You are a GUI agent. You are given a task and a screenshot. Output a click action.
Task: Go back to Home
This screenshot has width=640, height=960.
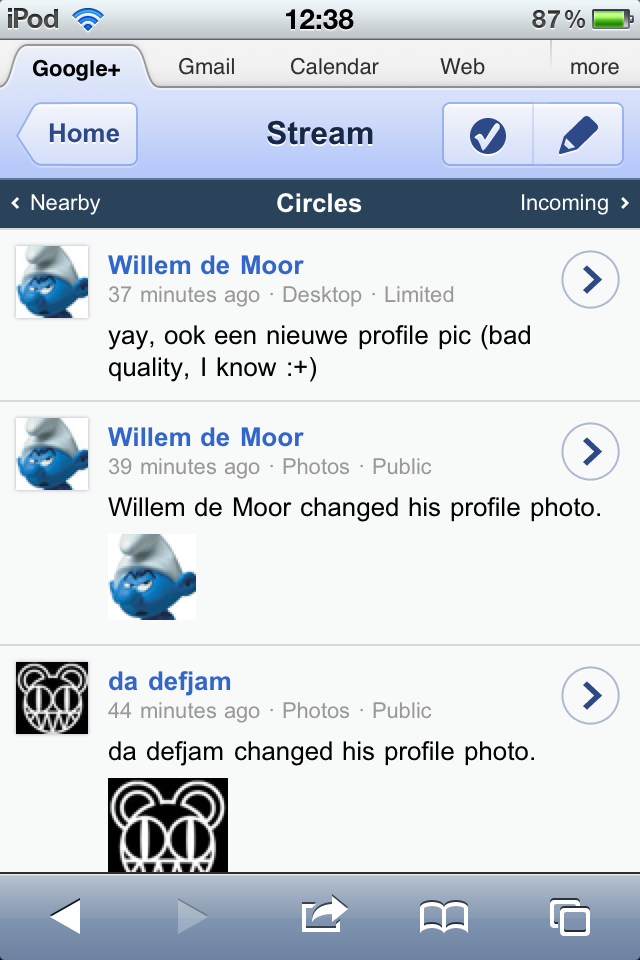coord(80,134)
